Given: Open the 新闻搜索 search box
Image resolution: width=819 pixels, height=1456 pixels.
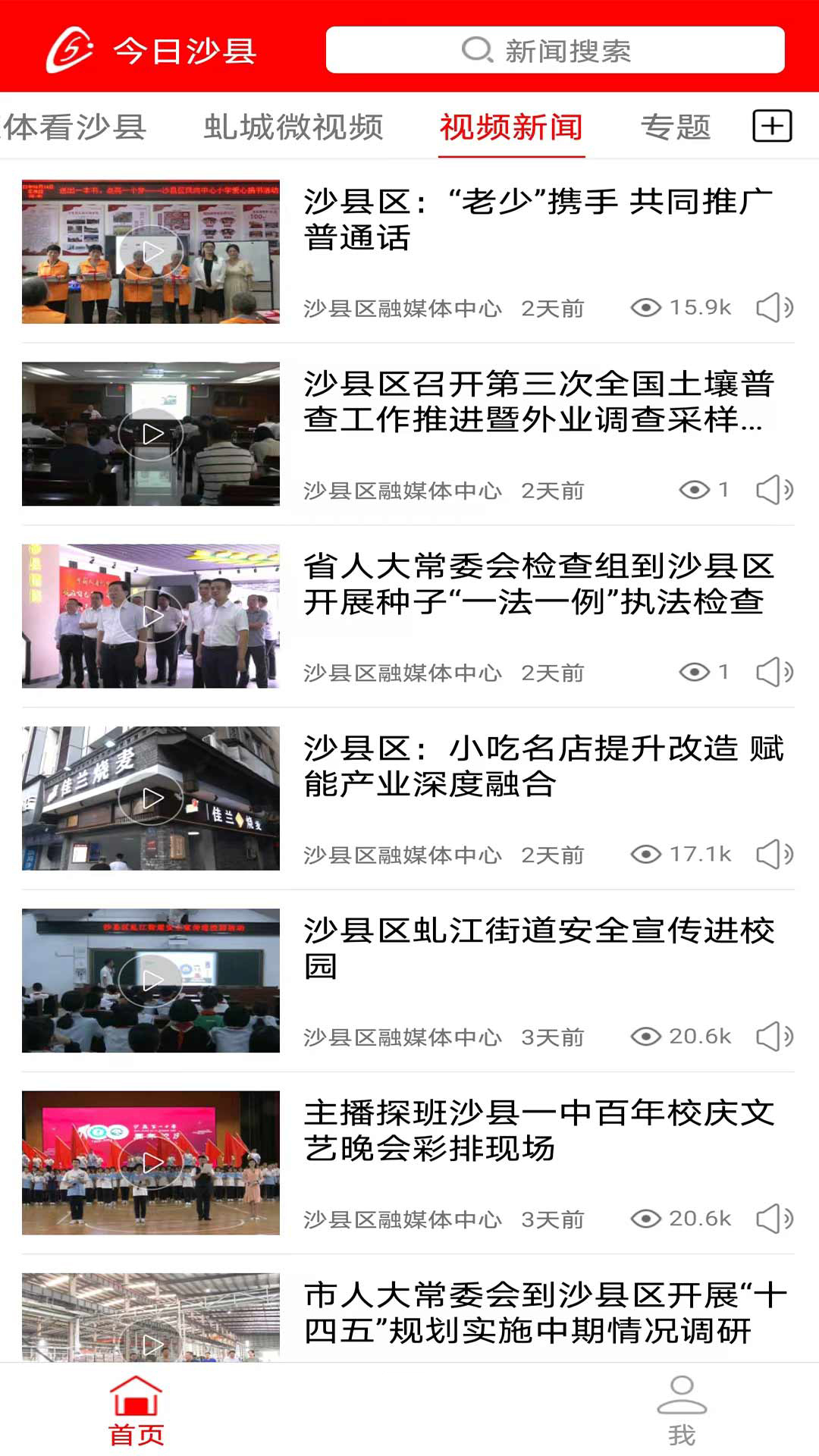Looking at the screenshot, I should [x=555, y=50].
